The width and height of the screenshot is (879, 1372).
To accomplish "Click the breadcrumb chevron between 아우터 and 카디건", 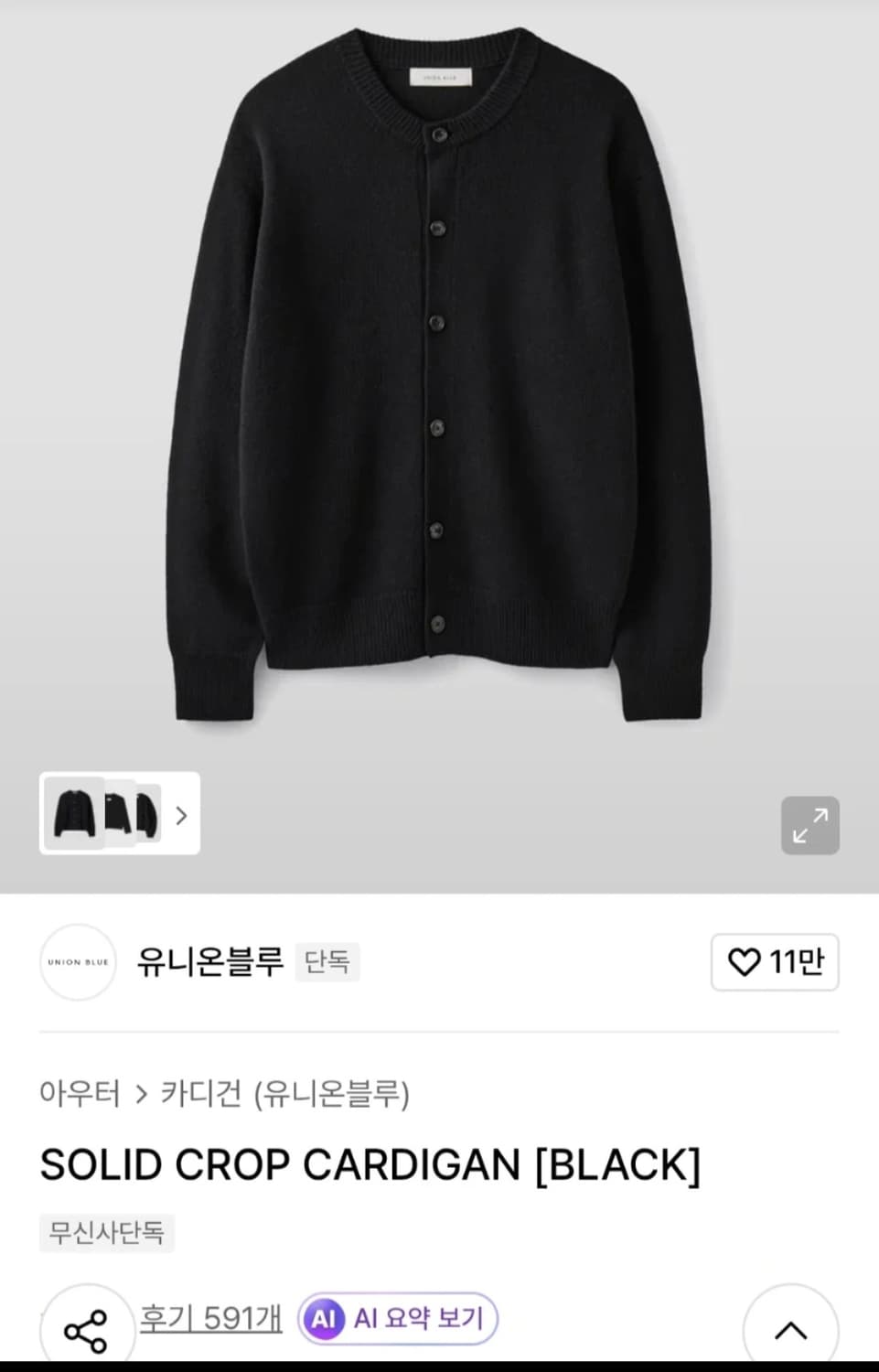I will (142, 1095).
